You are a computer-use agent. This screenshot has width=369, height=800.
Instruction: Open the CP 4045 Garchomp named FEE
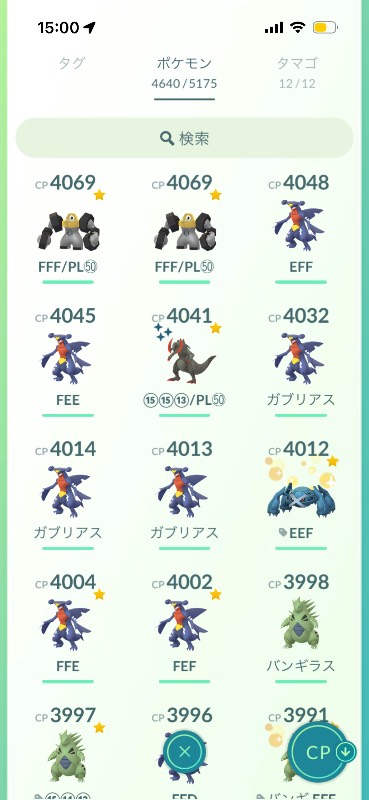pos(68,362)
